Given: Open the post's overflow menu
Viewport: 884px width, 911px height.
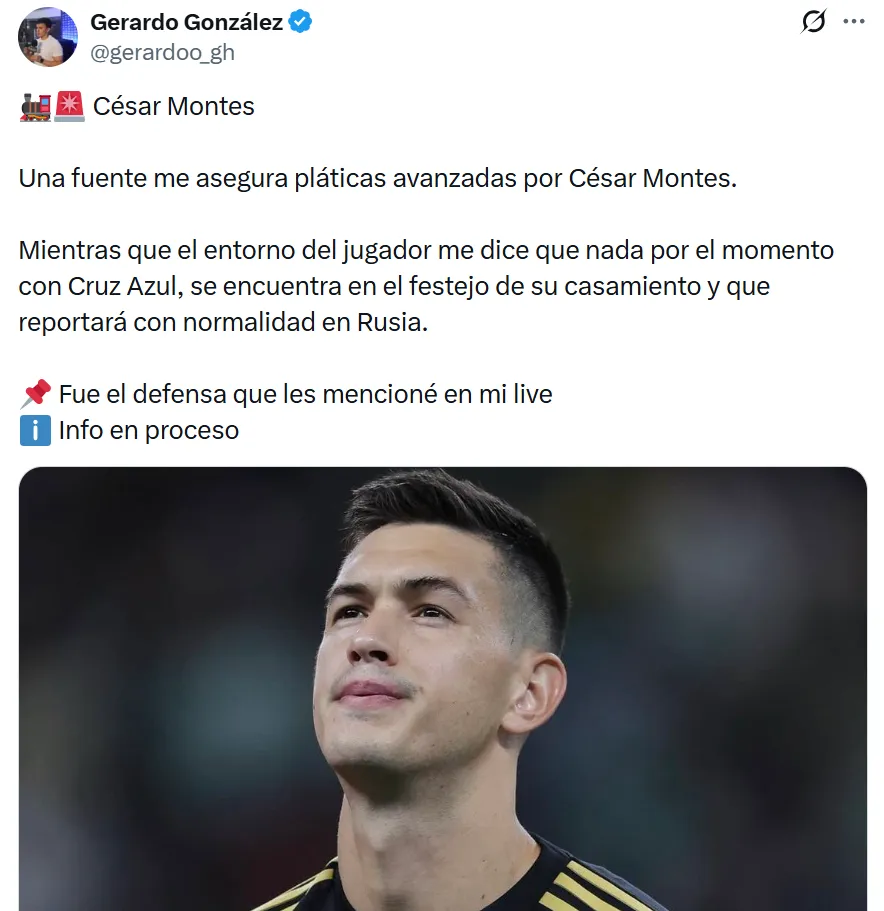Looking at the screenshot, I should [x=853, y=21].
